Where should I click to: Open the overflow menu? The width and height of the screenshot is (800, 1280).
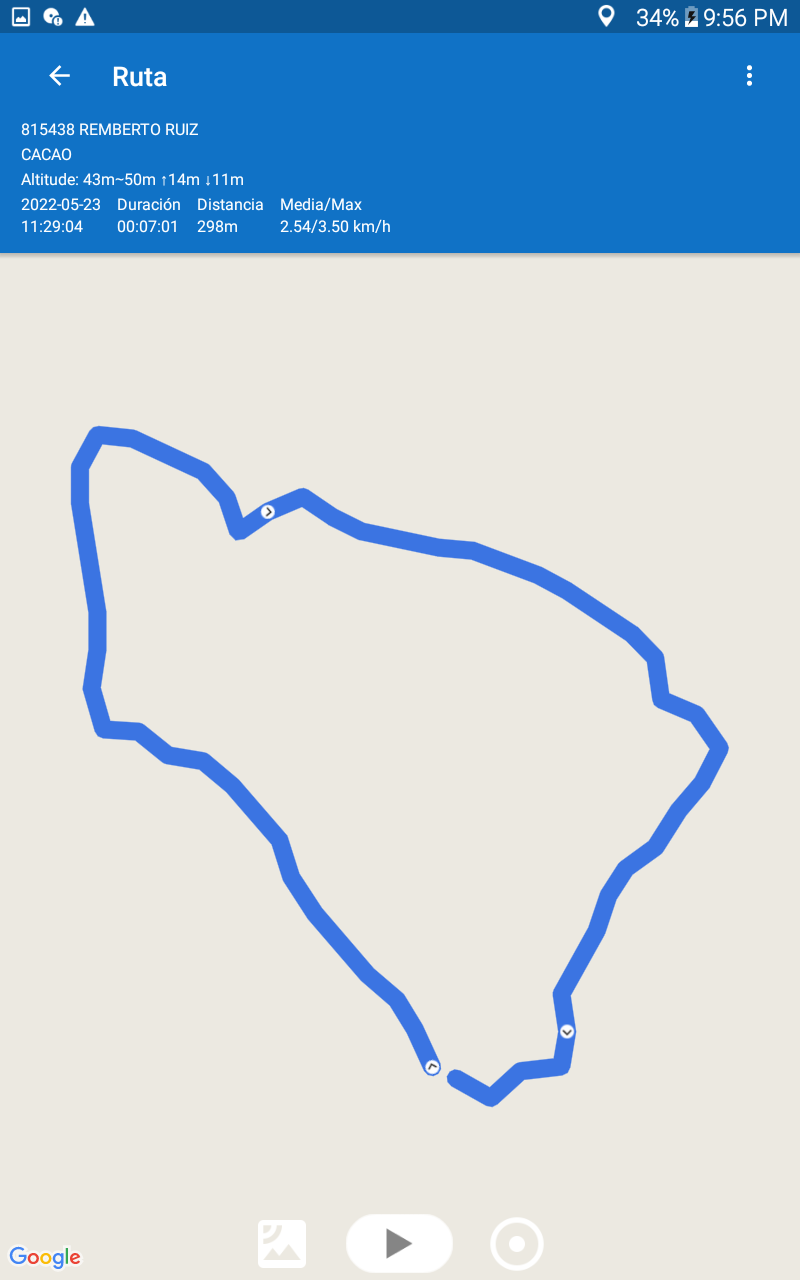(x=749, y=76)
